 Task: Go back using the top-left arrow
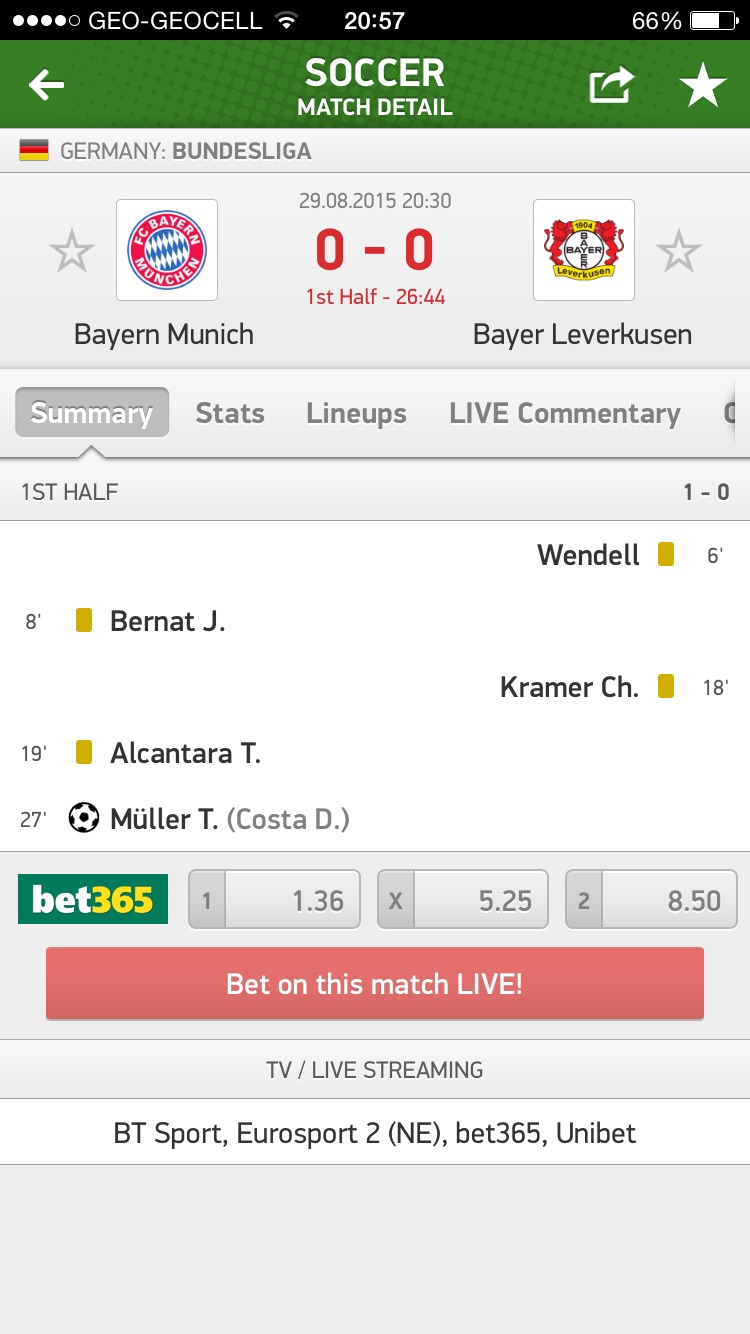[46, 86]
